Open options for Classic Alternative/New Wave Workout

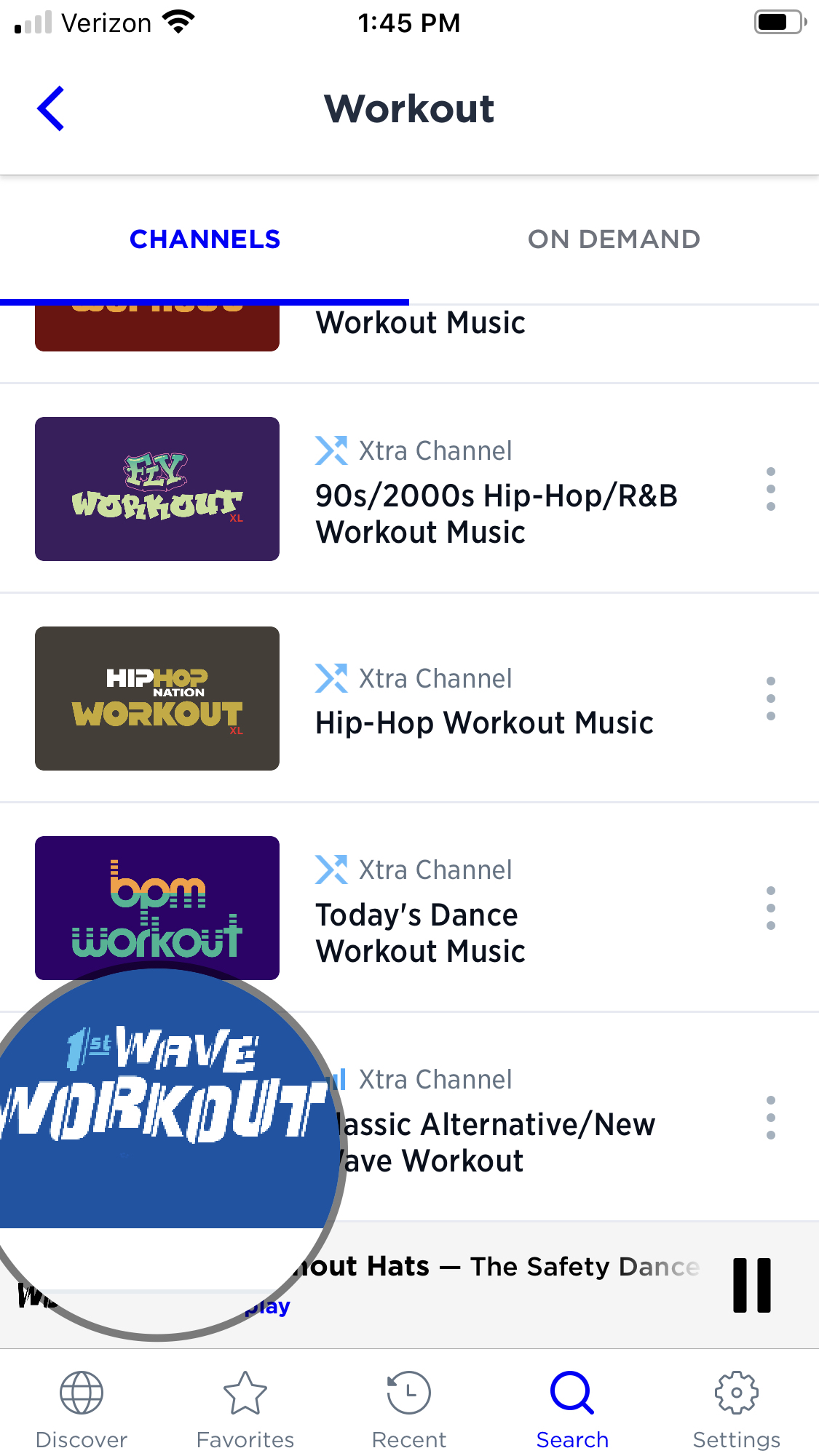tap(771, 1118)
